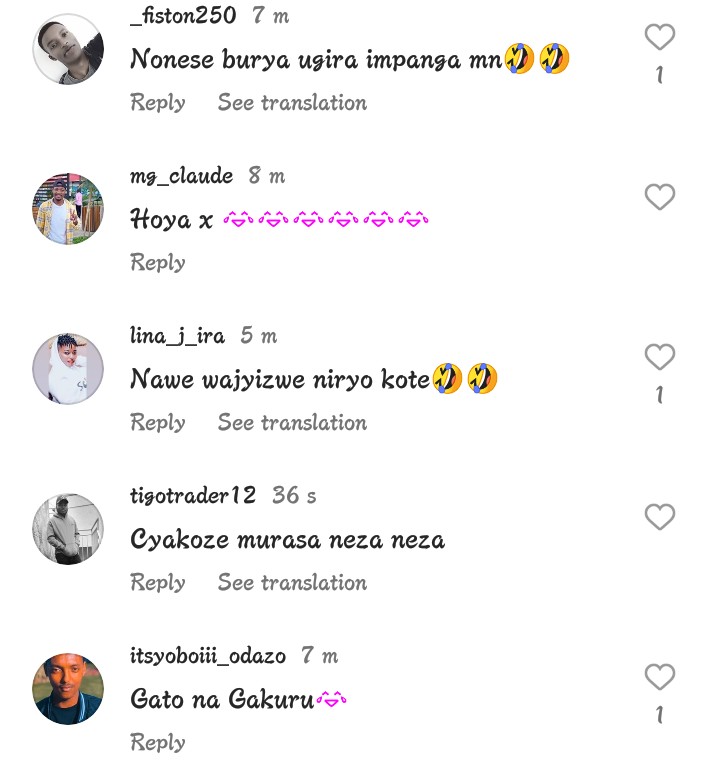Open _fiston250's profile picture
Viewport: 720px width, 761px height.
[x=68, y=49]
